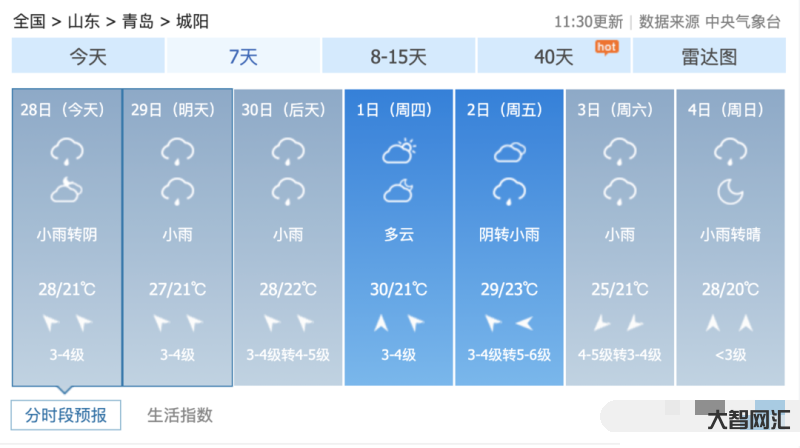Screen dimensions: 800x448
Task: View the 40天 forecast tab
Action: pos(554,57)
